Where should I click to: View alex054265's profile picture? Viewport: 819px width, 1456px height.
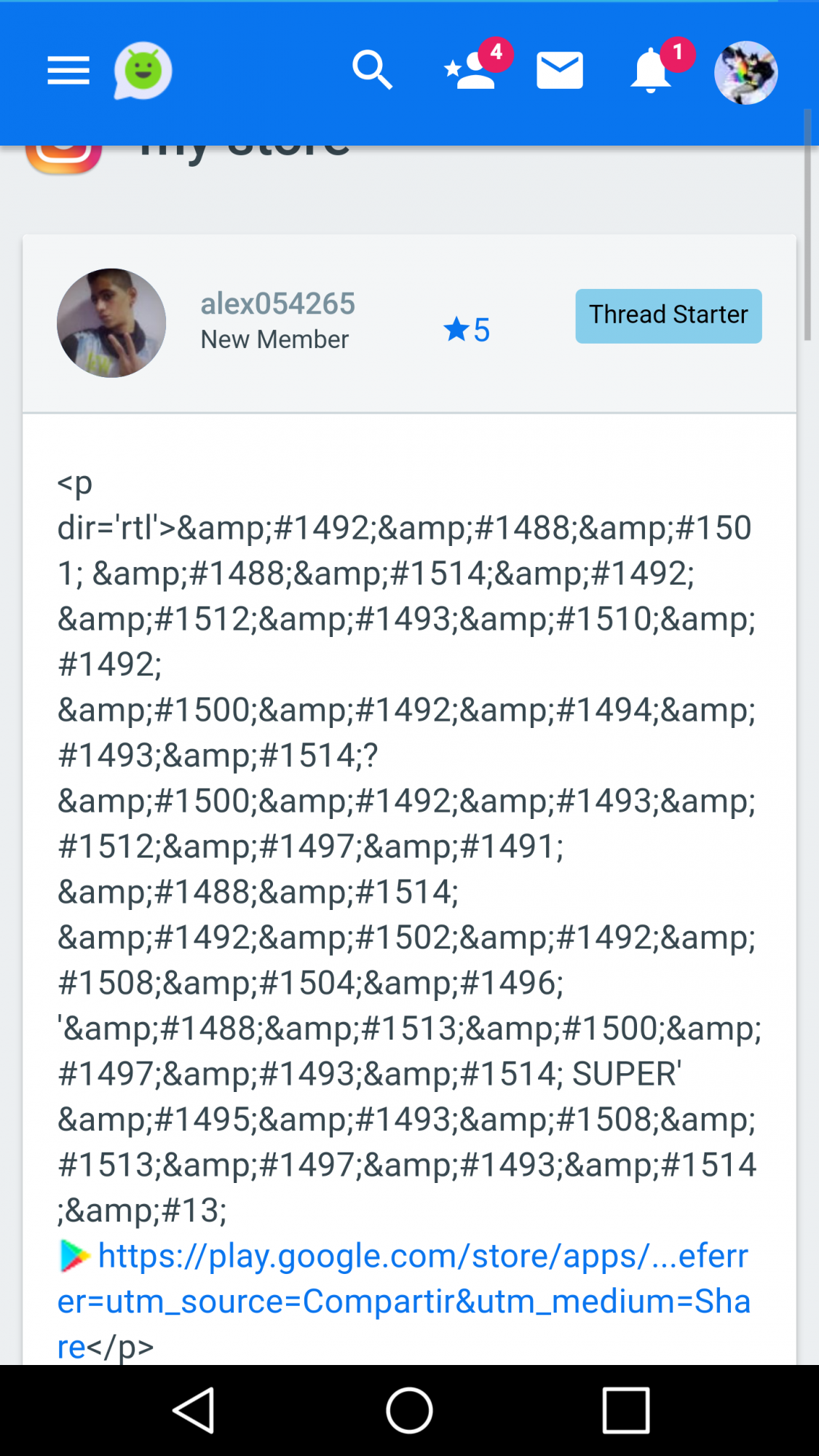point(111,323)
